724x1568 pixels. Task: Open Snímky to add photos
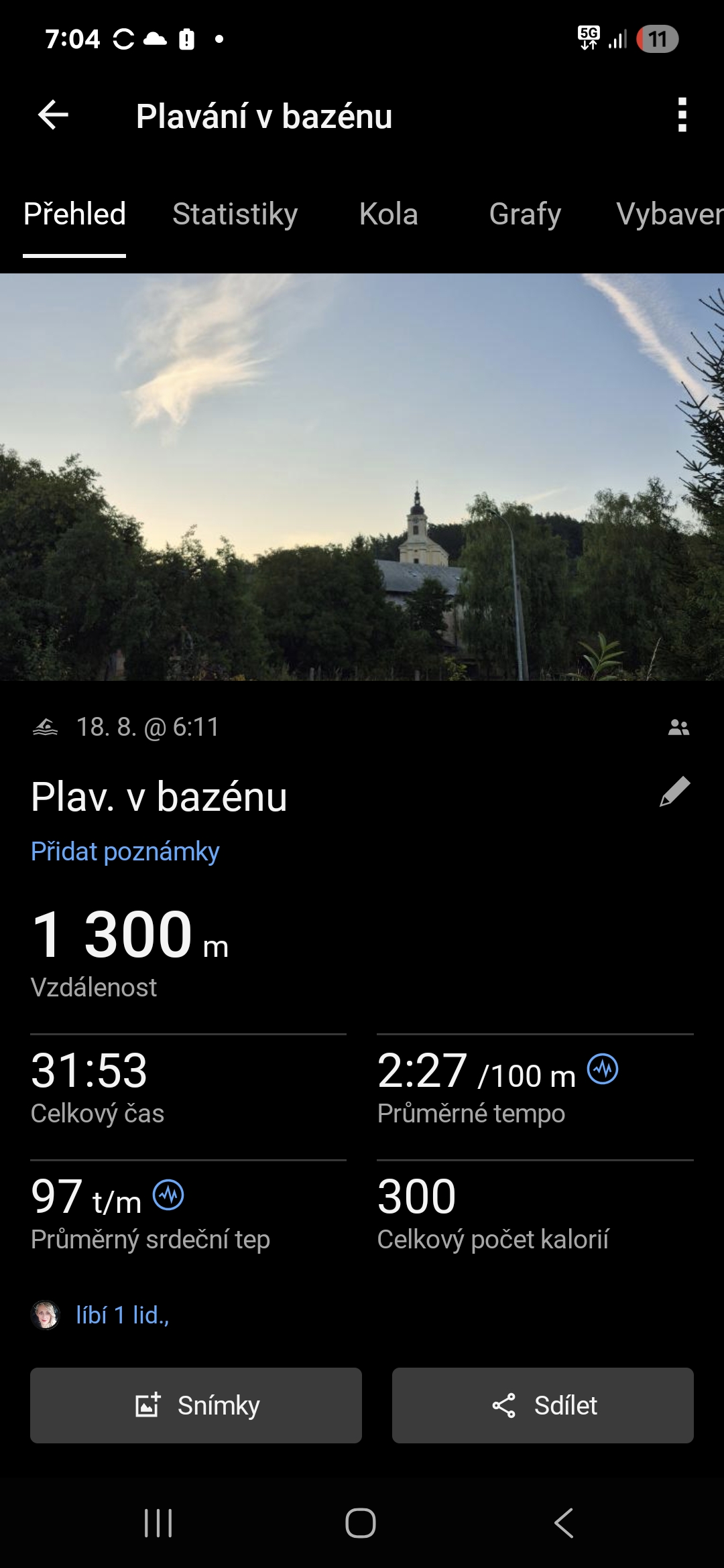coord(196,1405)
